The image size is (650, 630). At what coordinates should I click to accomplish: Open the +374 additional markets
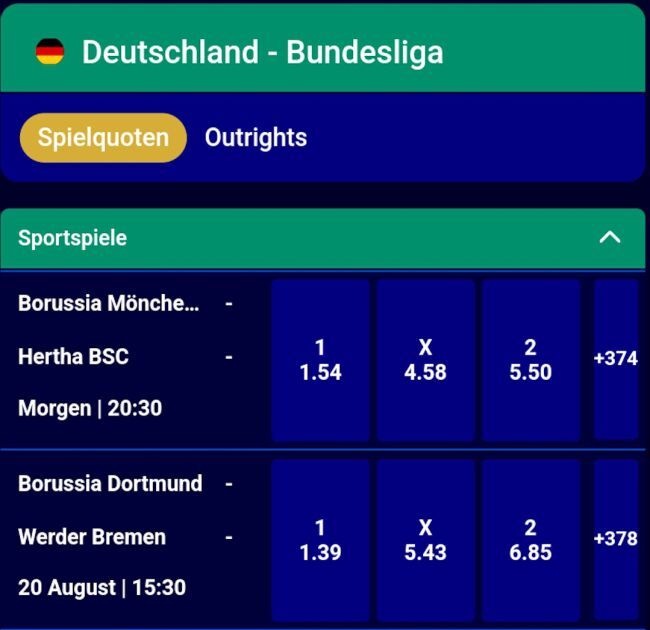click(615, 360)
